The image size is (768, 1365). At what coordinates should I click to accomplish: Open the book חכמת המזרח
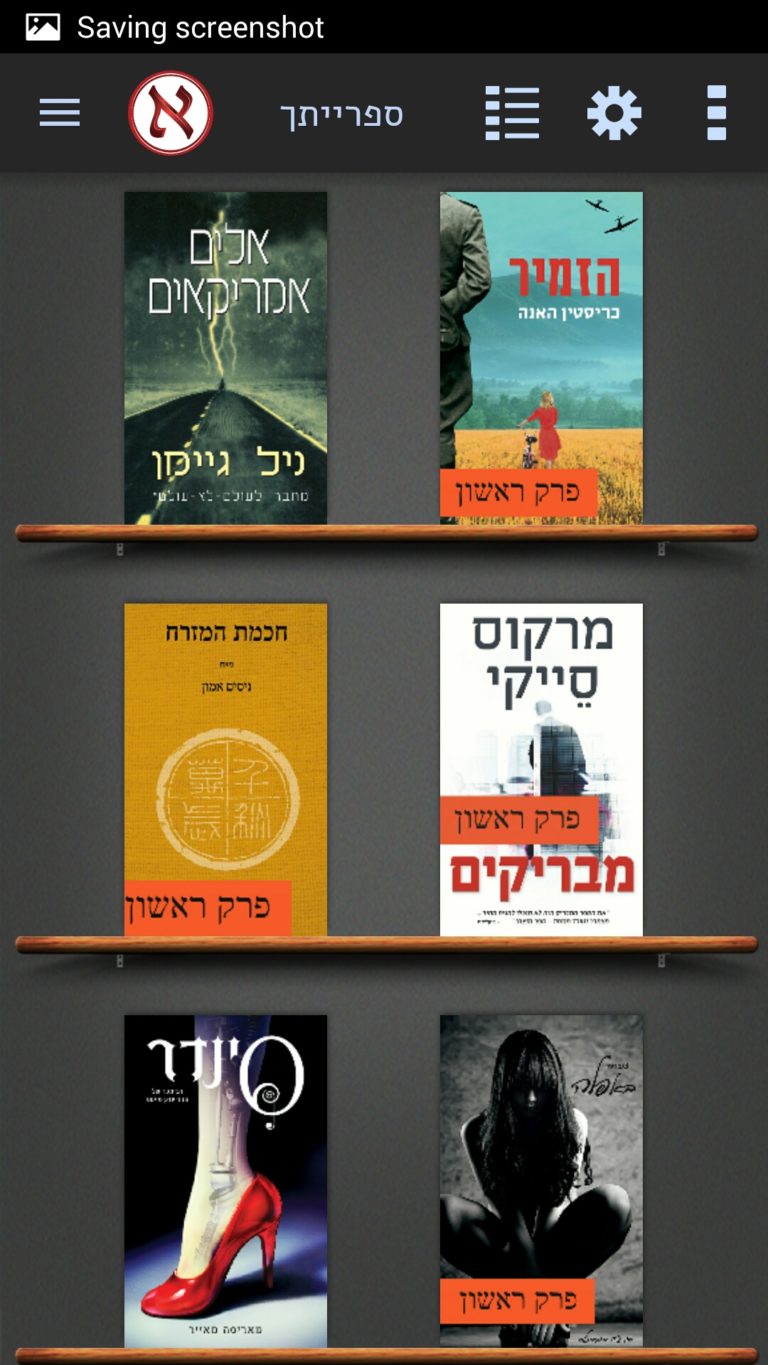pos(225,769)
